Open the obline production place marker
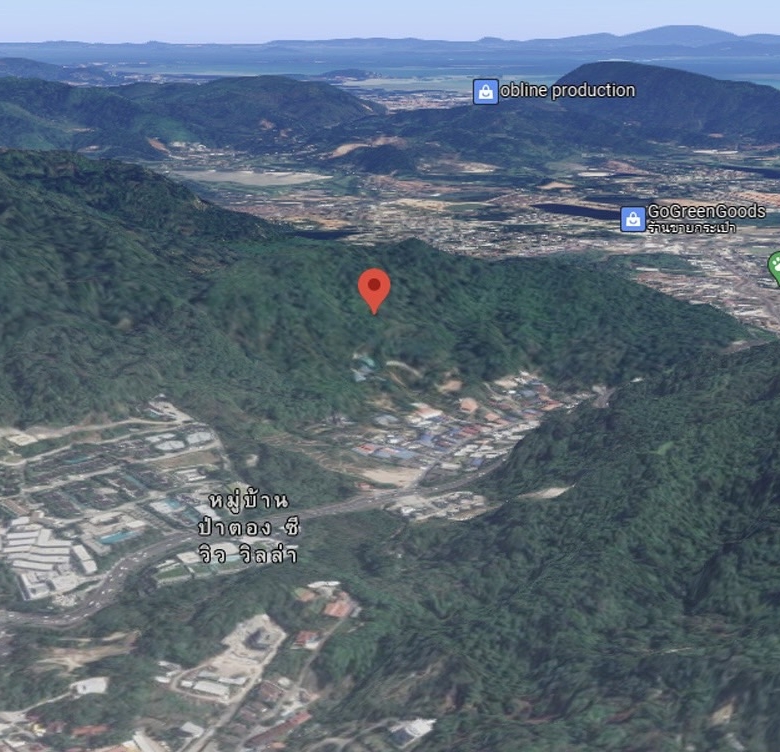 click(x=486, y=92)
